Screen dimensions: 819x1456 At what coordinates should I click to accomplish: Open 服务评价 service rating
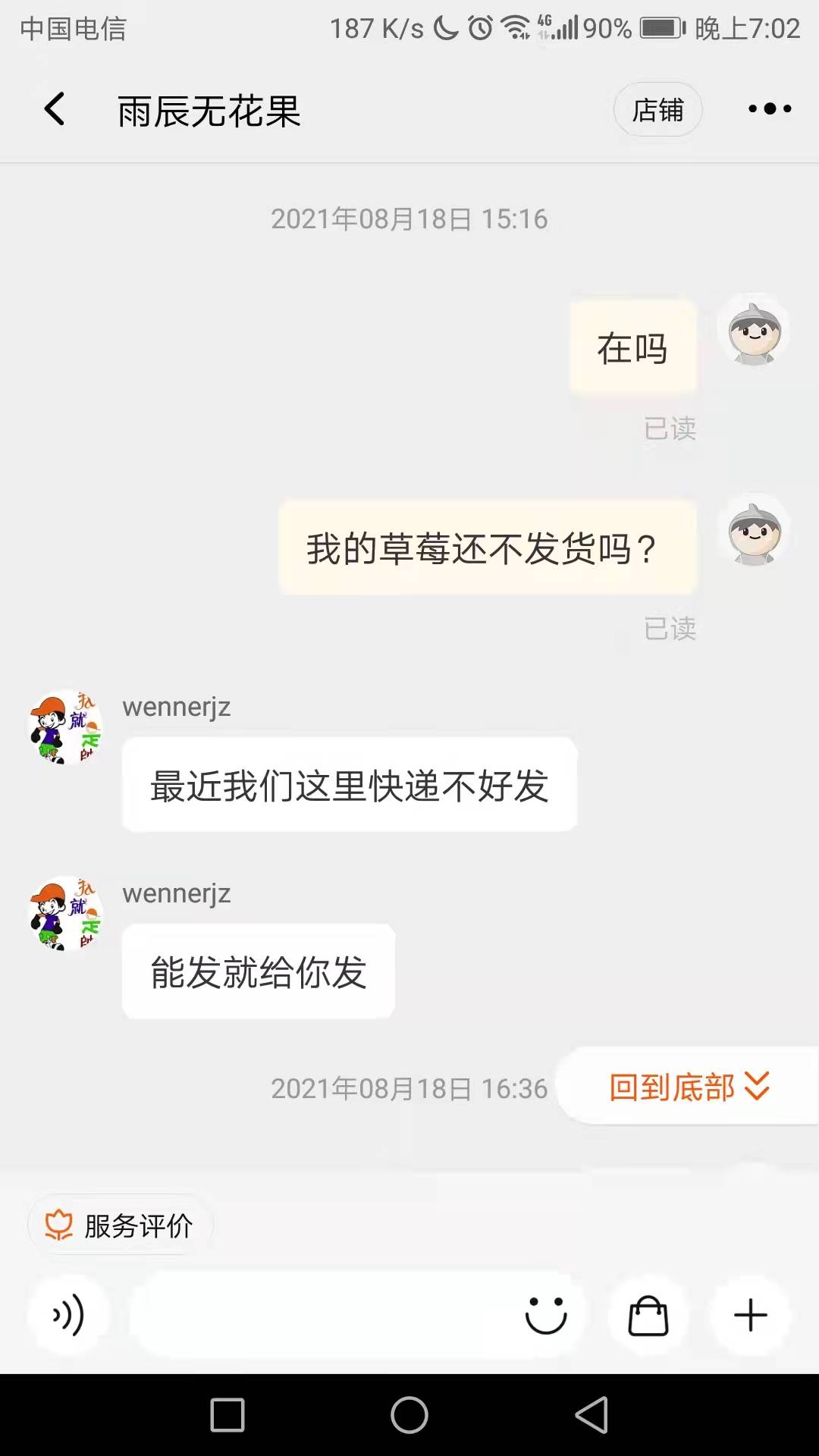click(x=121, y=1225)
